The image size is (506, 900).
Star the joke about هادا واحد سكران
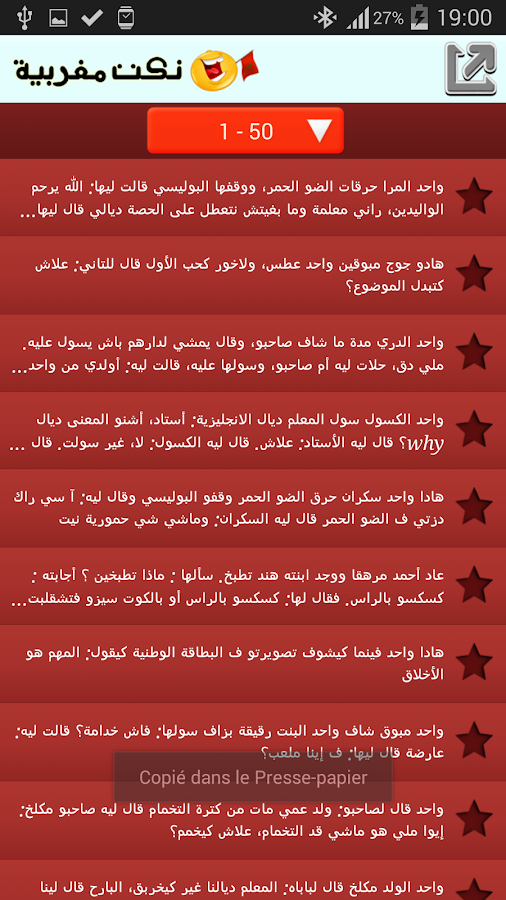[x=474, y=507]
